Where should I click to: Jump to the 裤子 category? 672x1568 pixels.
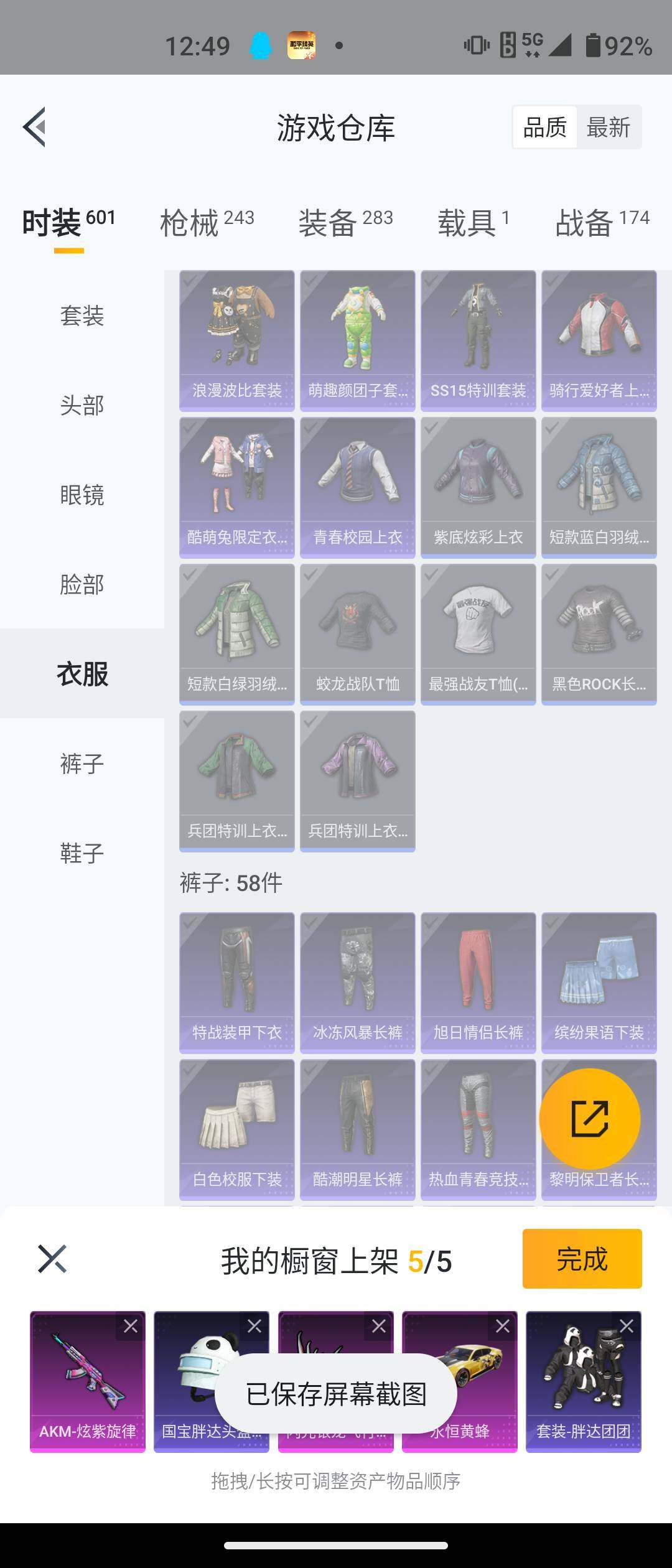(x=82, y=763)
